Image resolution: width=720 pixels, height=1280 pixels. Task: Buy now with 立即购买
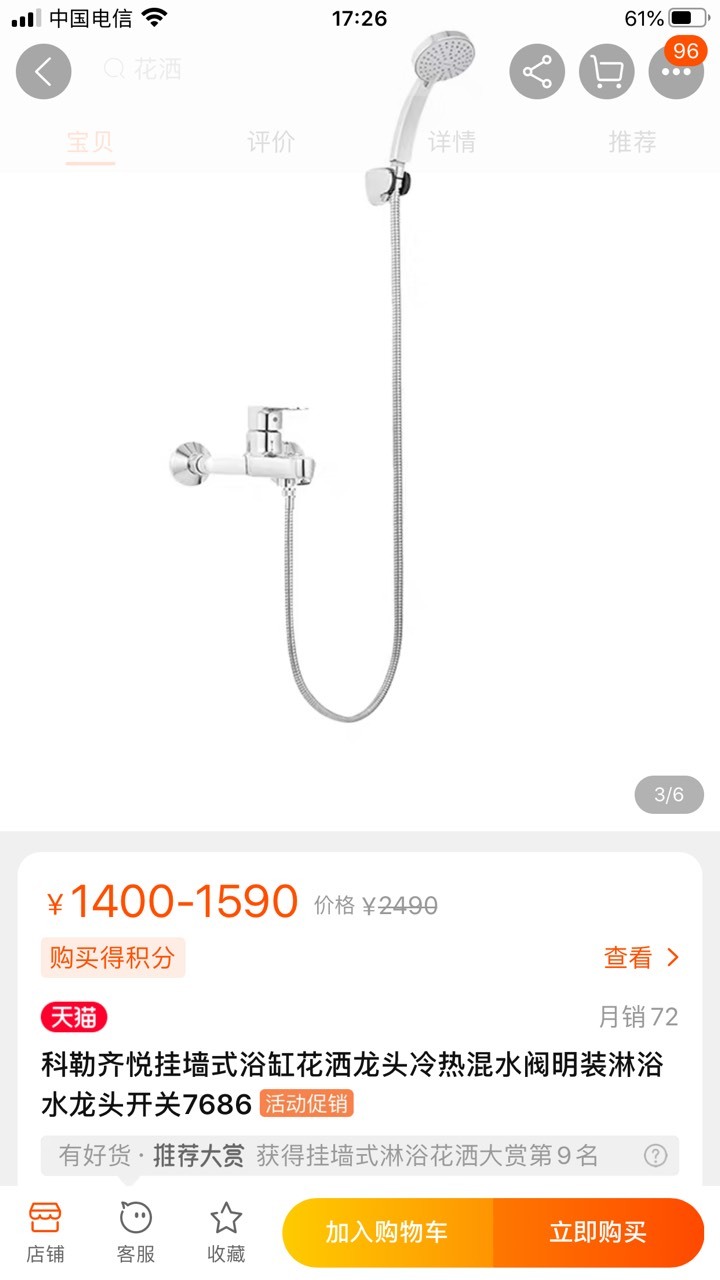pos(599,1233)
